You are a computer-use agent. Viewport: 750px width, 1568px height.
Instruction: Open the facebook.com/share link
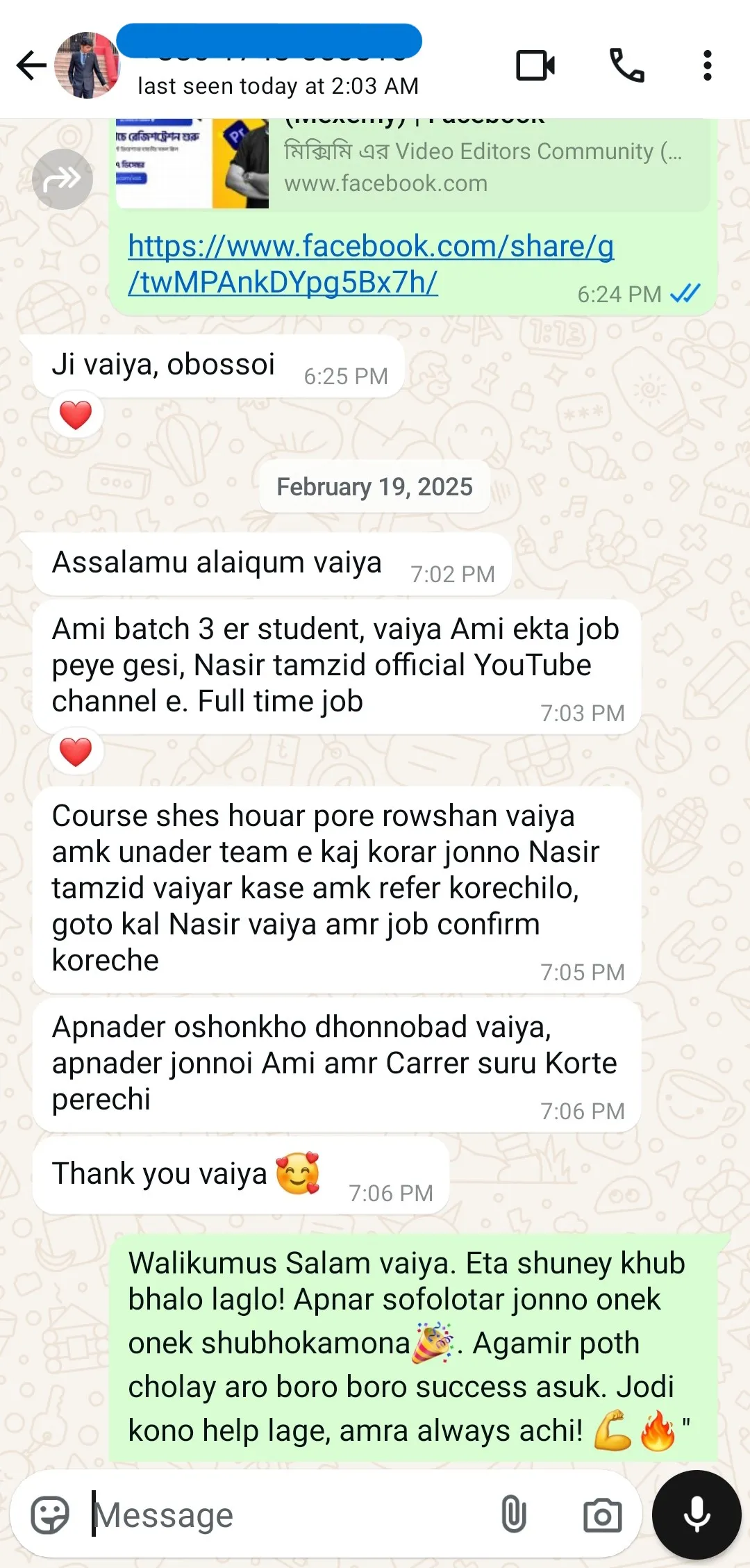click(x=371, y=264)
